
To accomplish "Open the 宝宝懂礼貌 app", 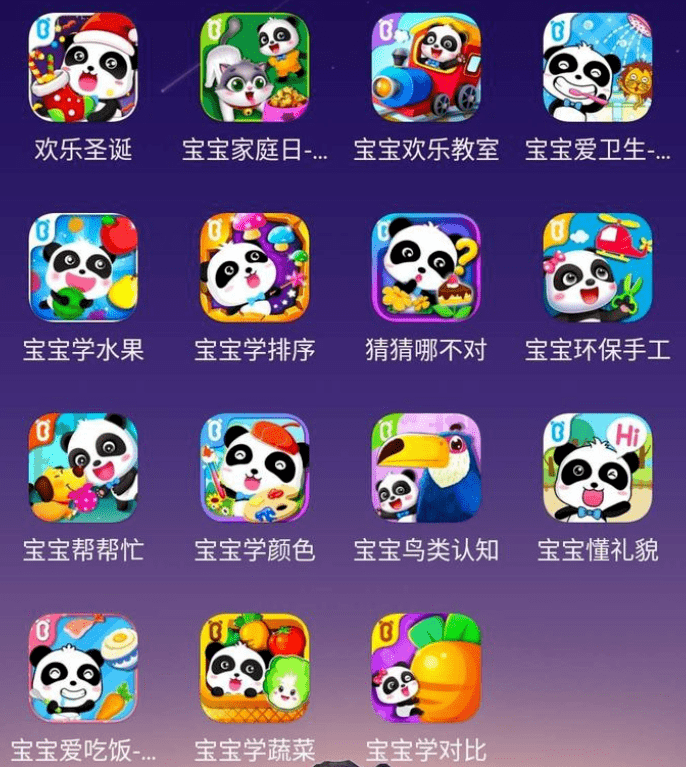I will (597, 467).
